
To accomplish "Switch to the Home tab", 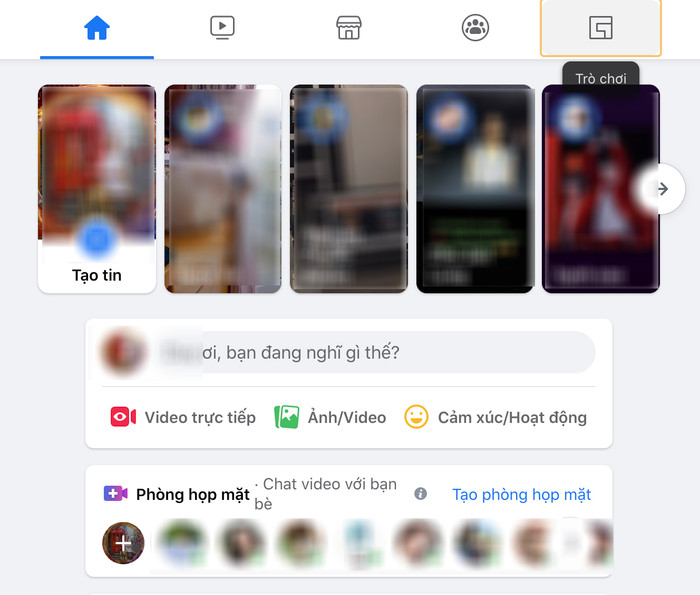I will [x=97, y=28].
